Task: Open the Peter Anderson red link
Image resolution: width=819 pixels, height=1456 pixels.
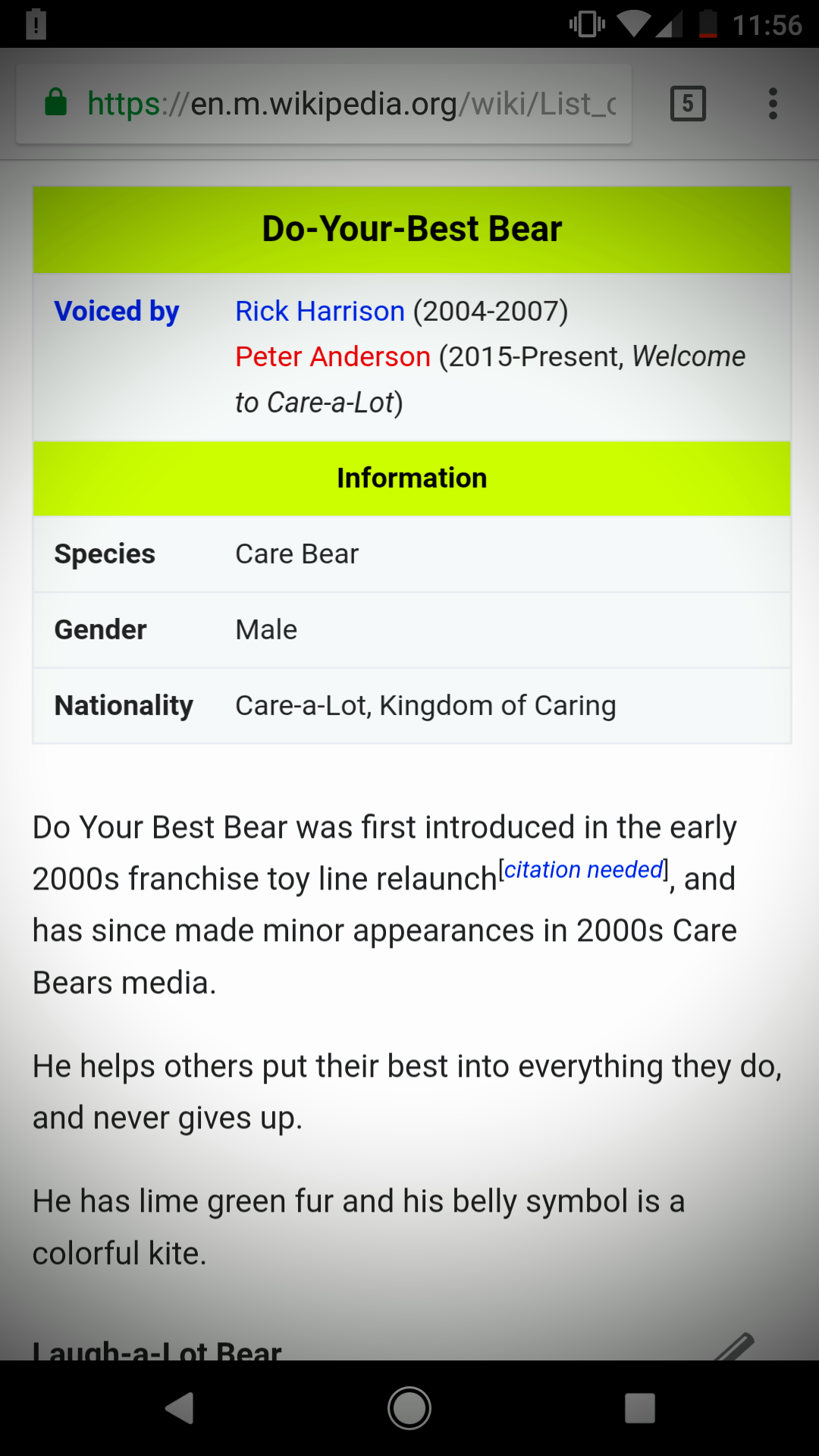Action: (x=333, y=356)
